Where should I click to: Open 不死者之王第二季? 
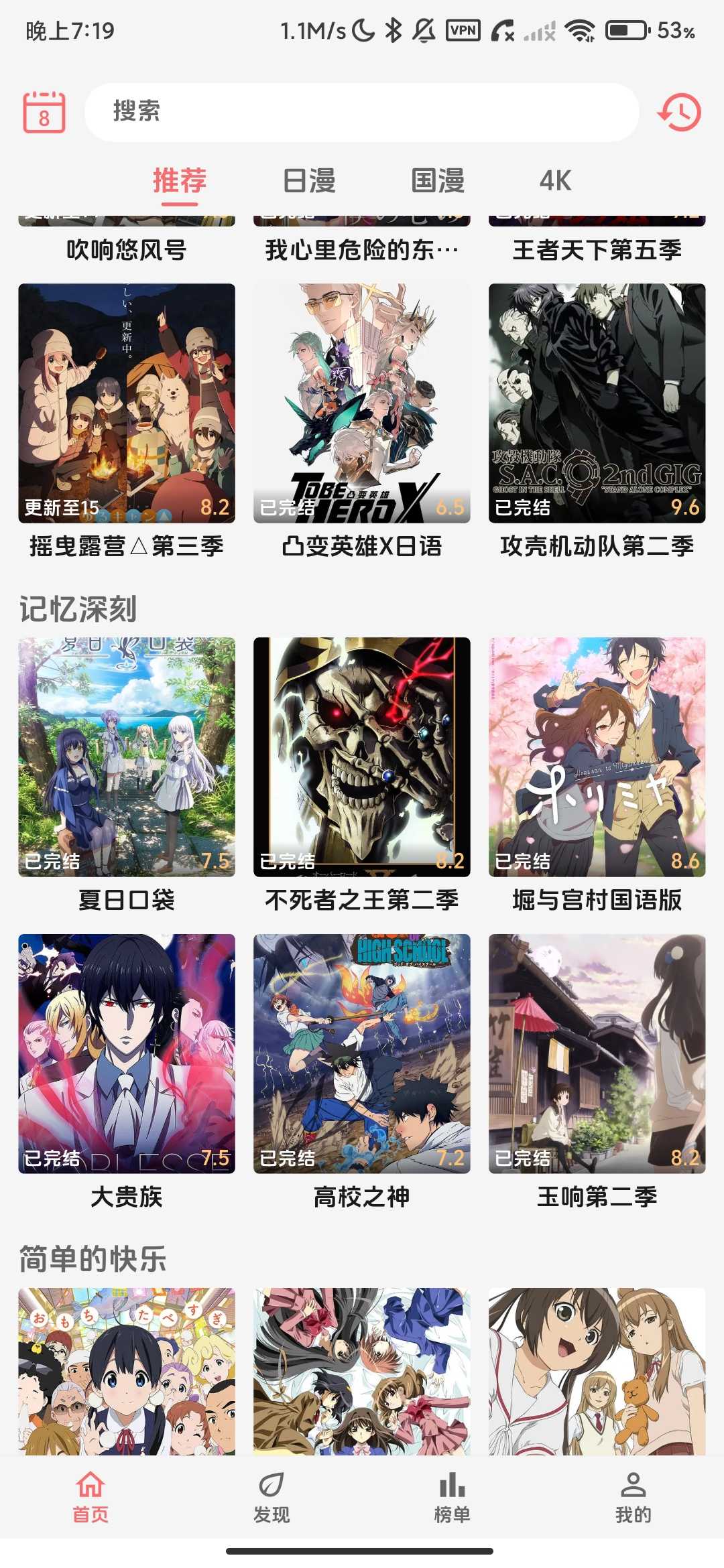click(362, 775)
